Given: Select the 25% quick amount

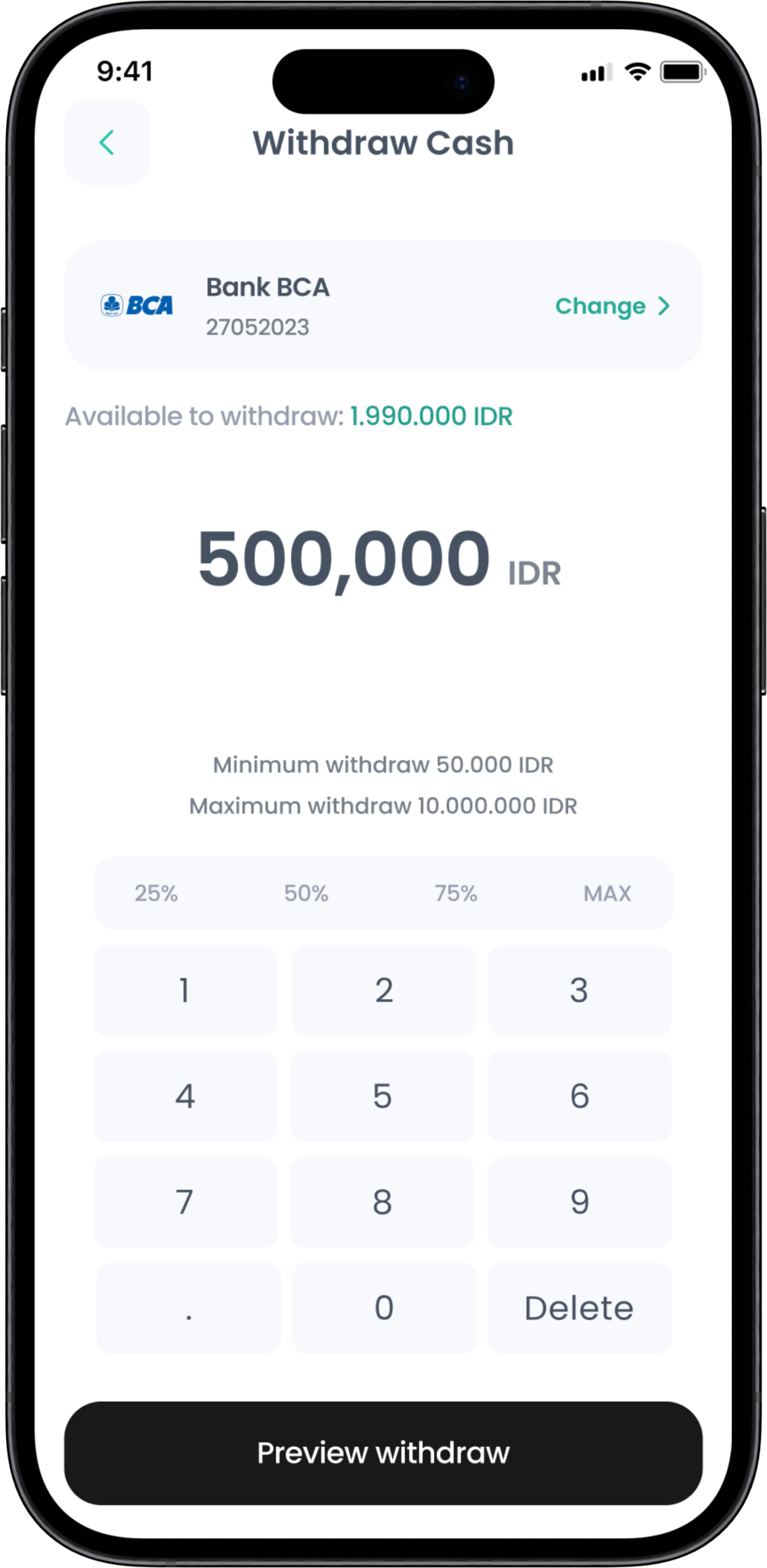Looking at the screenshot, I should [x=156, y=893].
